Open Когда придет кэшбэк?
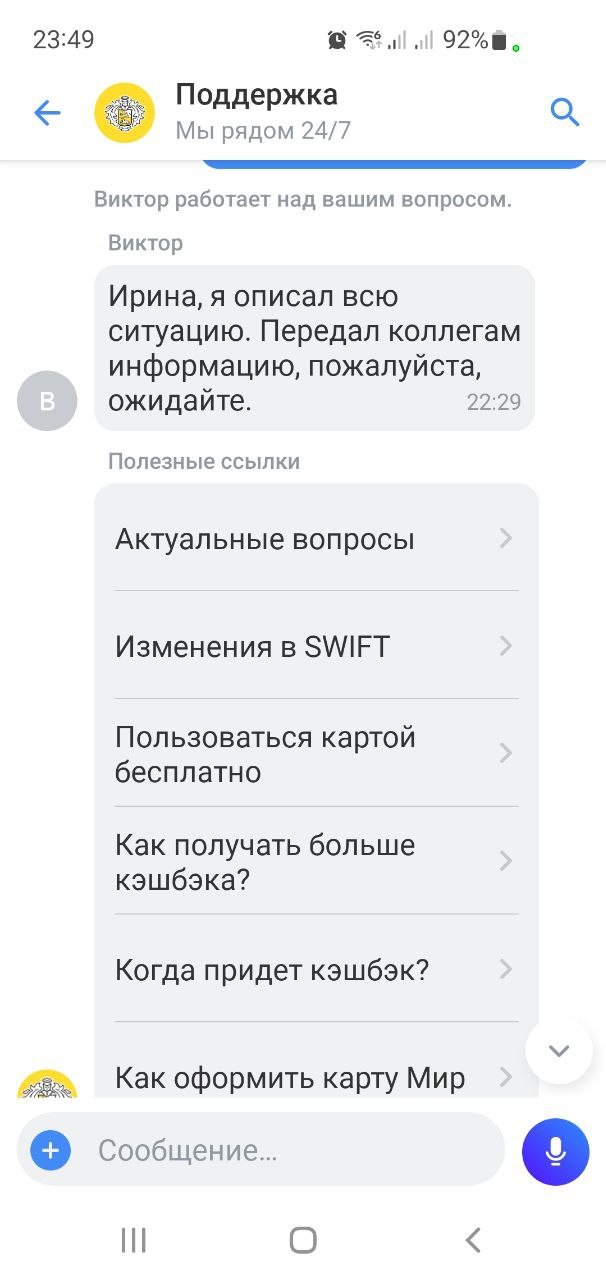Screen dimensions: 606x1280 316,969
